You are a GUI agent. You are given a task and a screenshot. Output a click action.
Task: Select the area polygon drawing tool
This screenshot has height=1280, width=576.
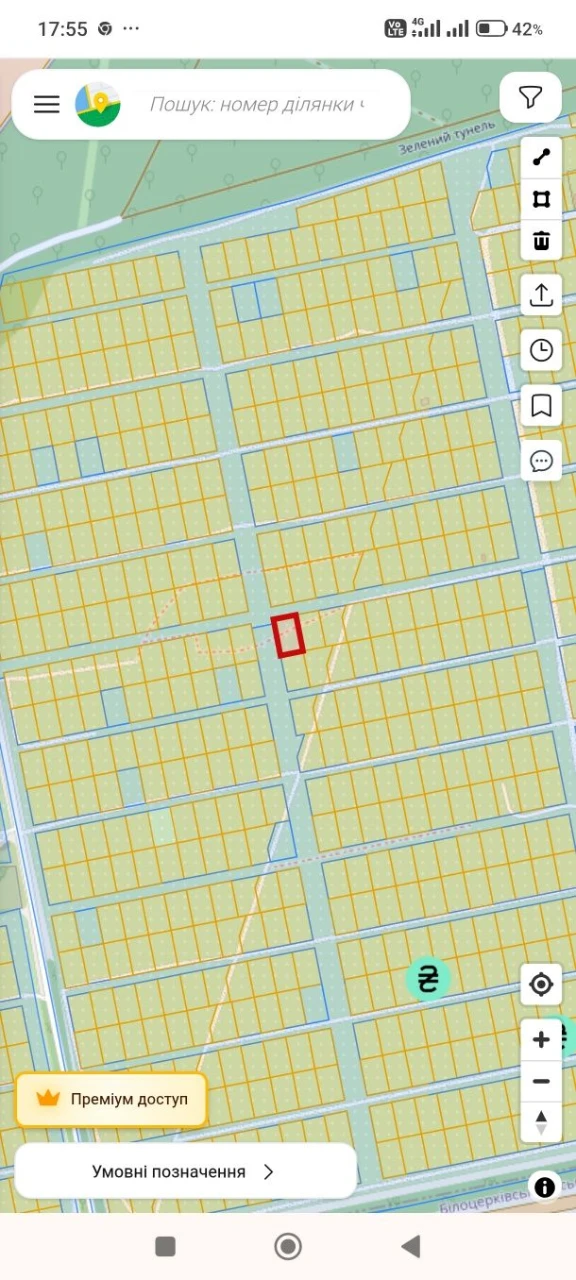coord(541,199)
